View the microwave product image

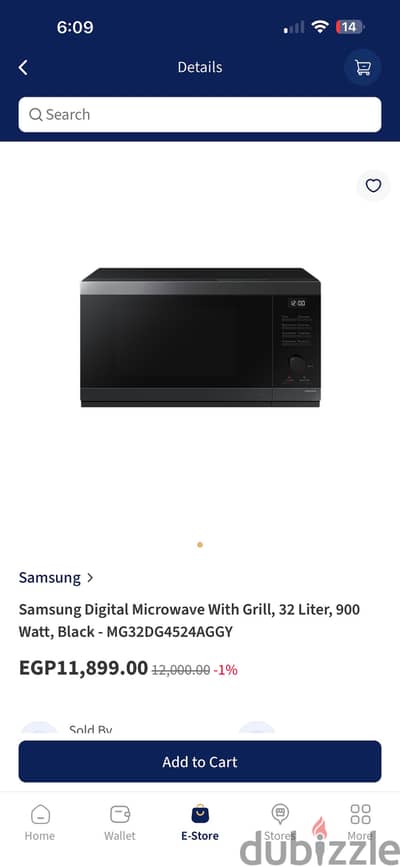(200, 337)
